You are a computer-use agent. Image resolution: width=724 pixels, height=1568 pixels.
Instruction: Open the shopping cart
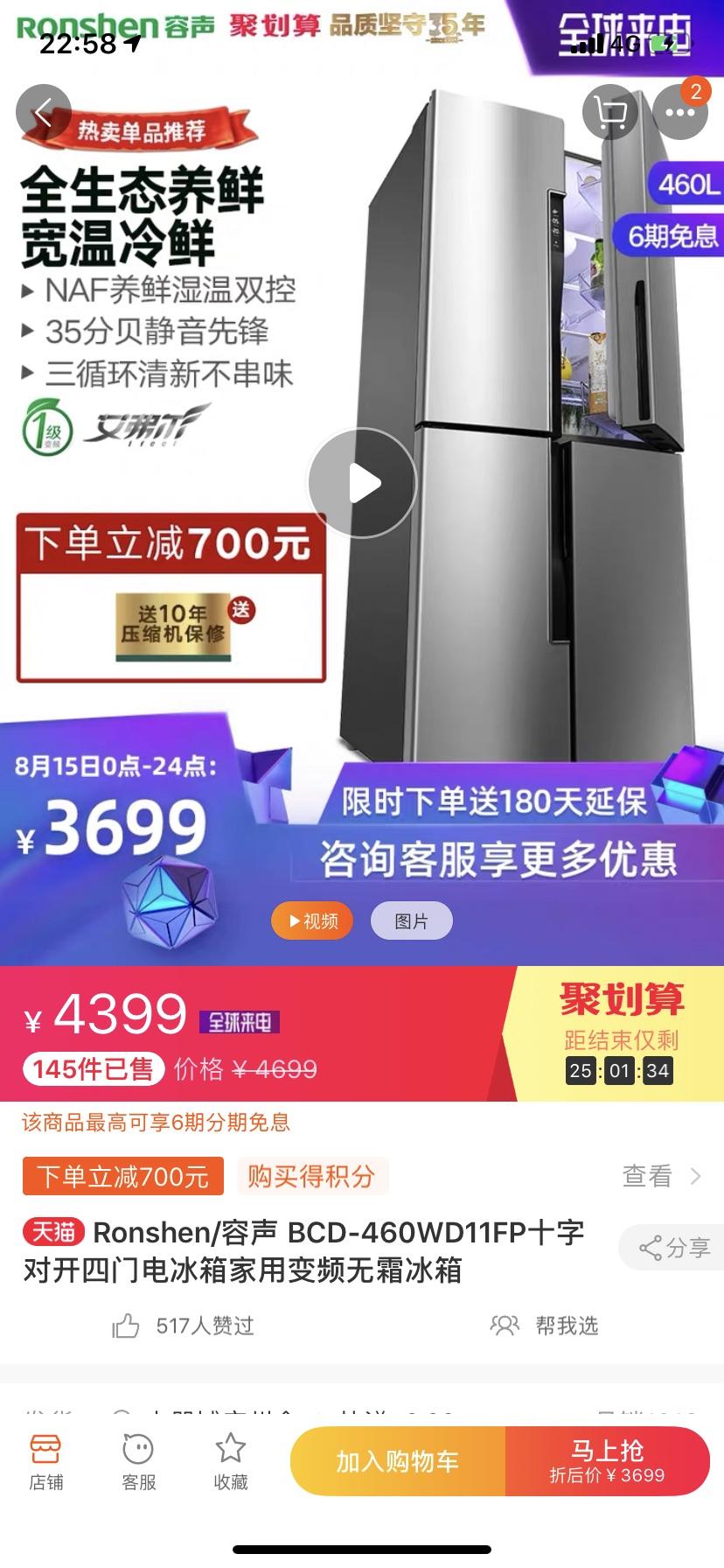click(610, 112)
